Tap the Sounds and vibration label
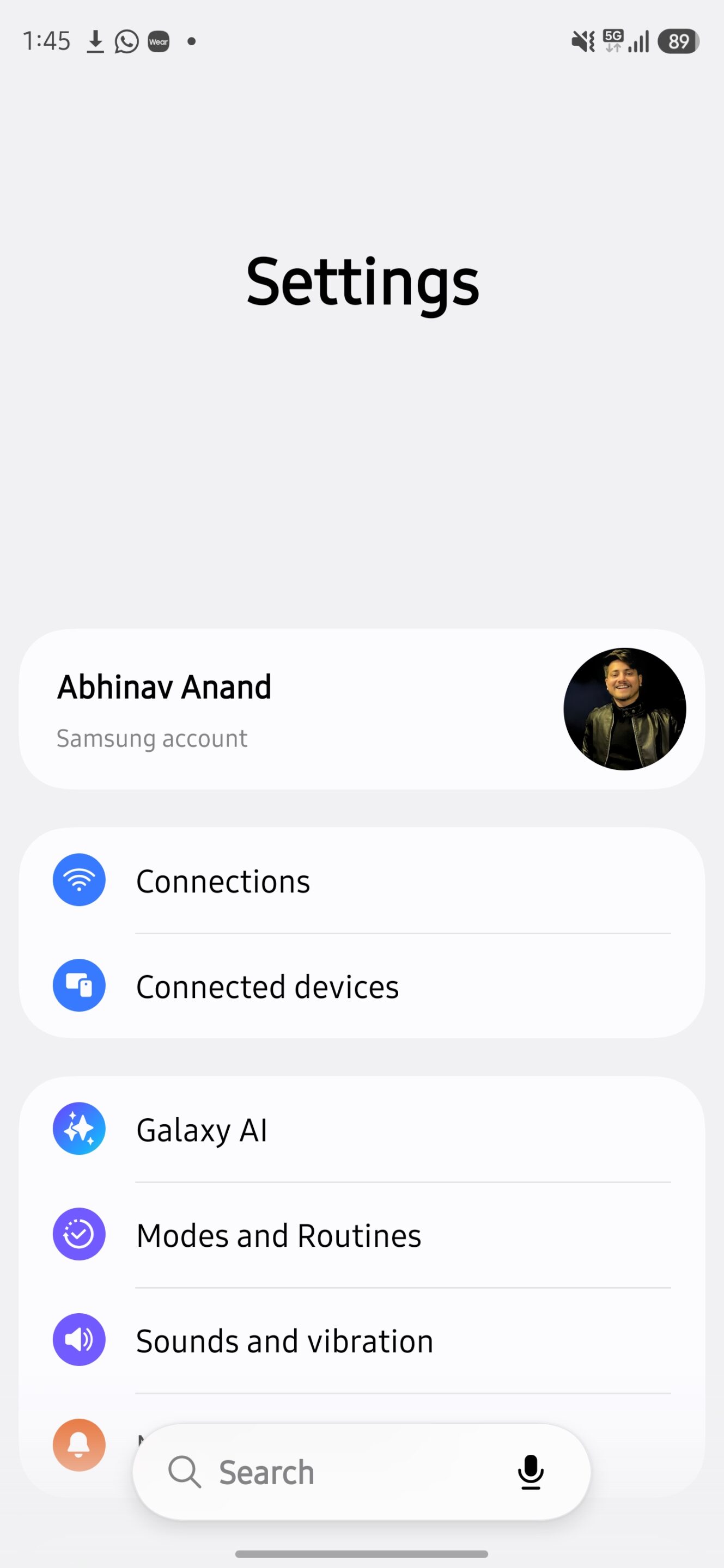Screen dimensions: 724x1568 point(284,1340)
